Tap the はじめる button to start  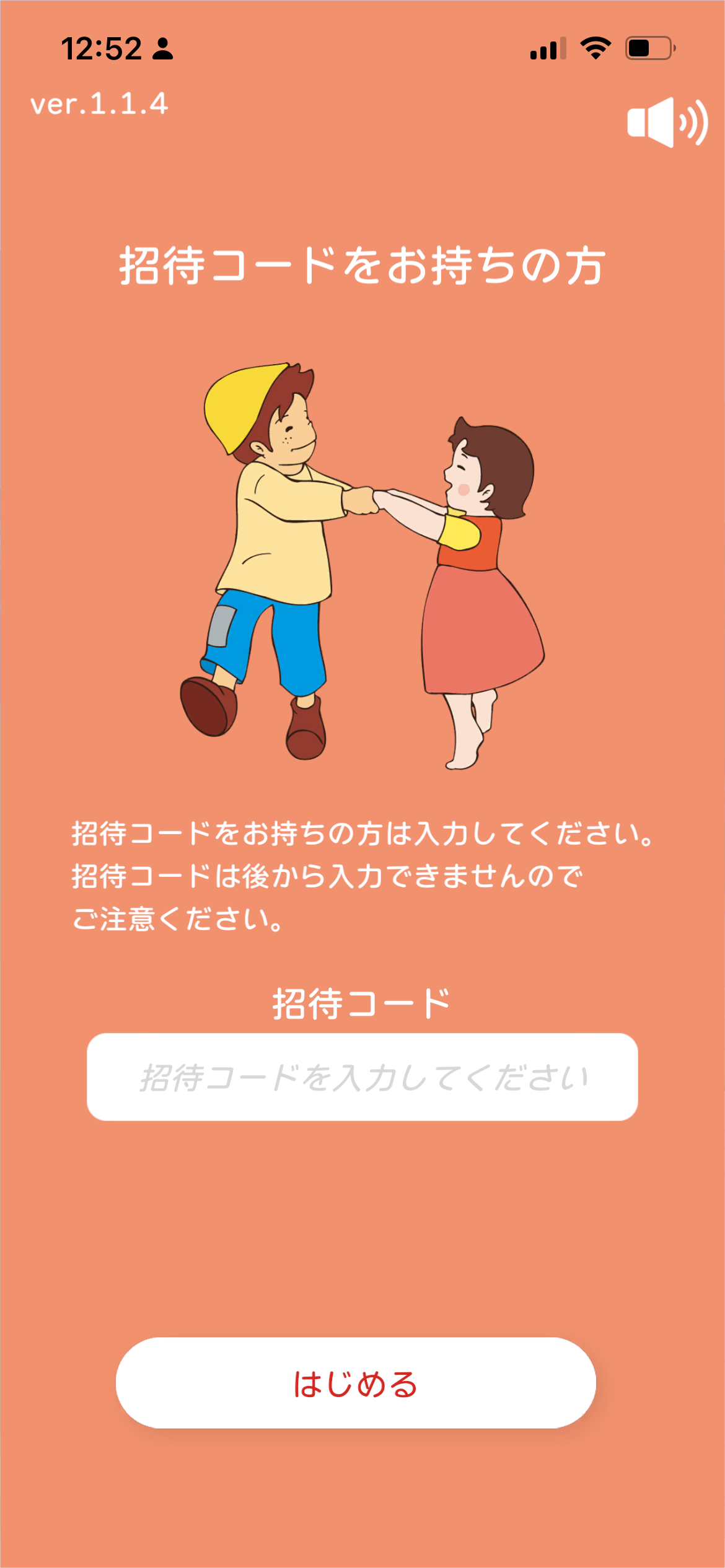point(356,1383)
